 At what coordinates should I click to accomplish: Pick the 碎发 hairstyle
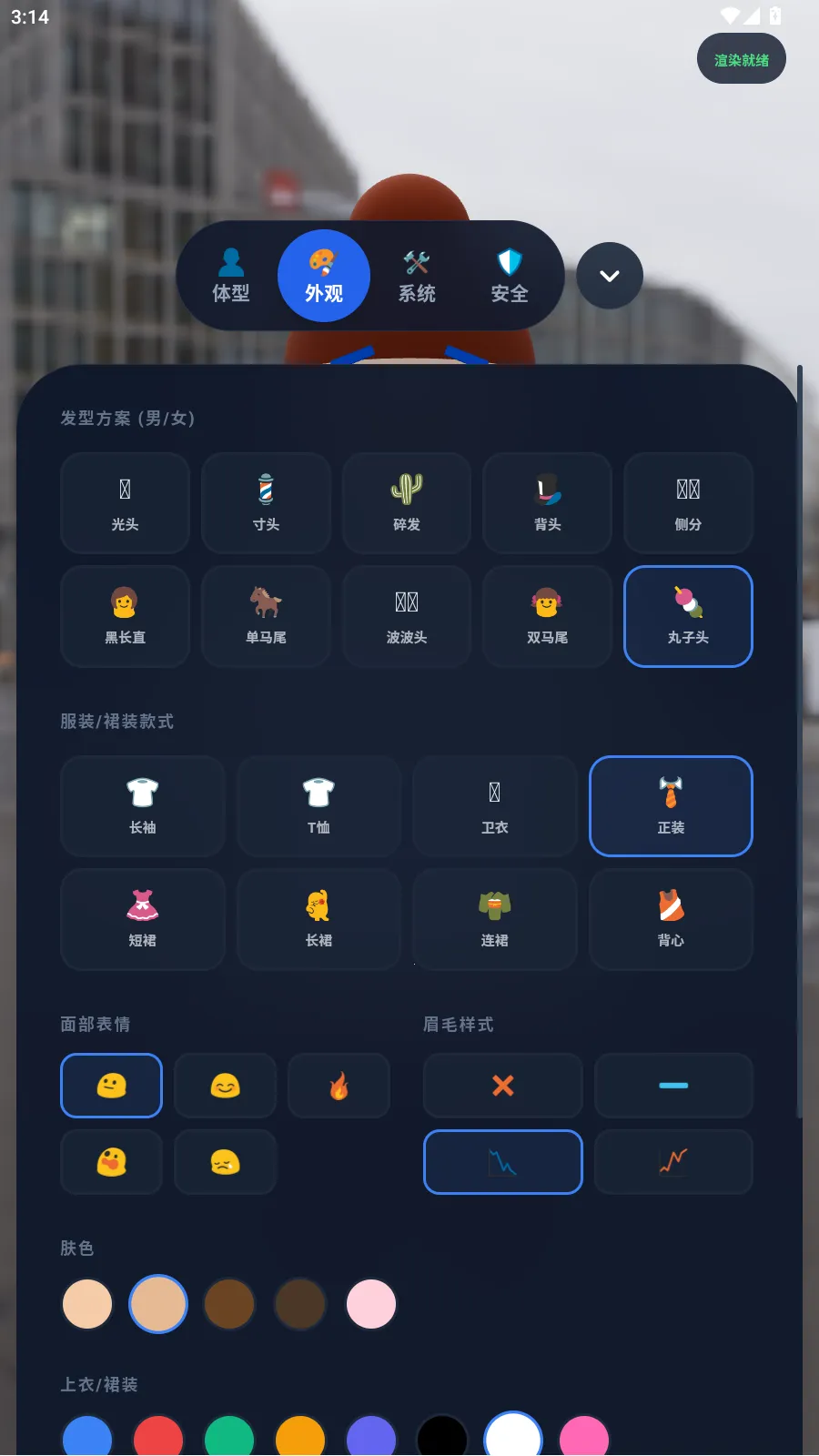[x=407, y=503]
